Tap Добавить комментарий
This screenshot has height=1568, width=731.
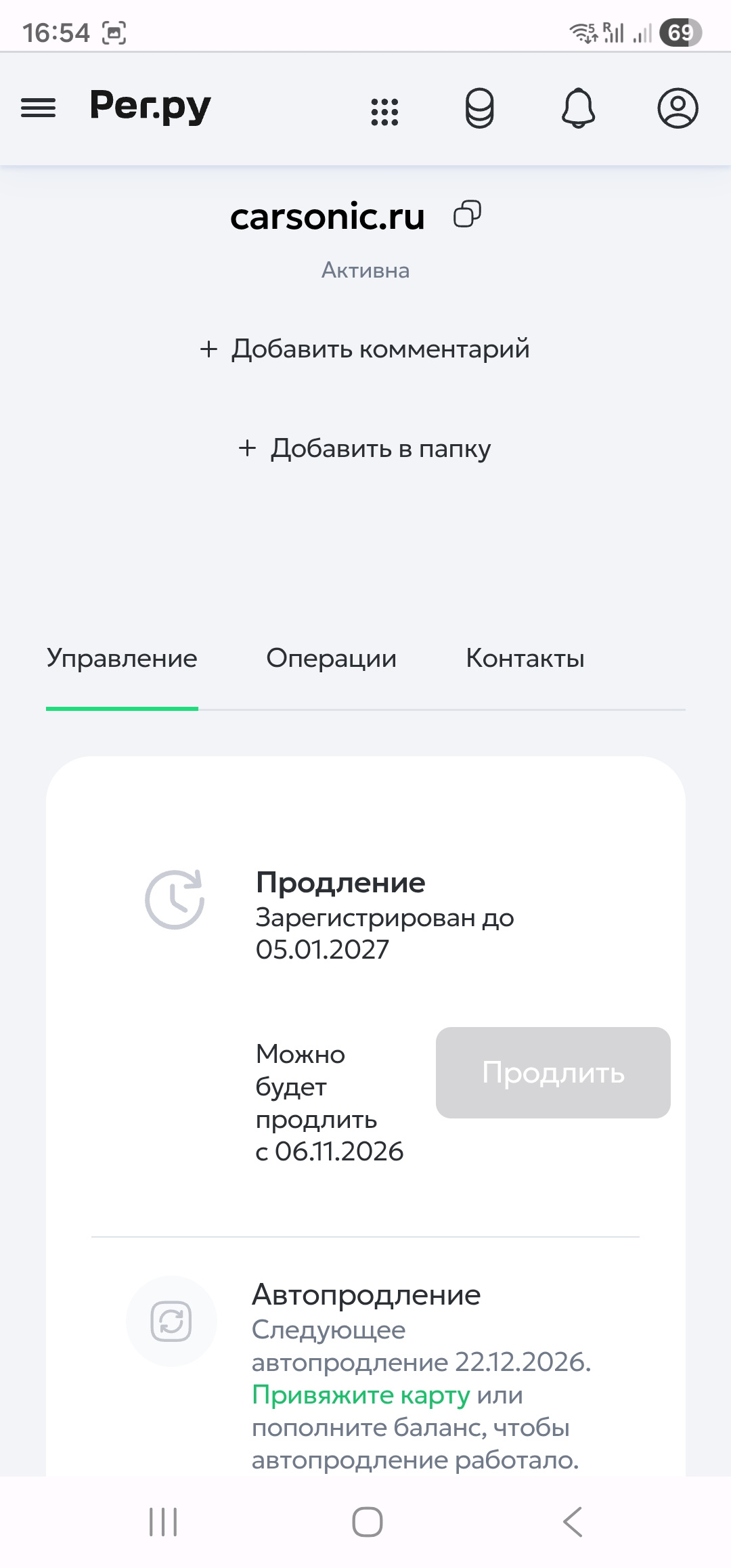[365, 349]
